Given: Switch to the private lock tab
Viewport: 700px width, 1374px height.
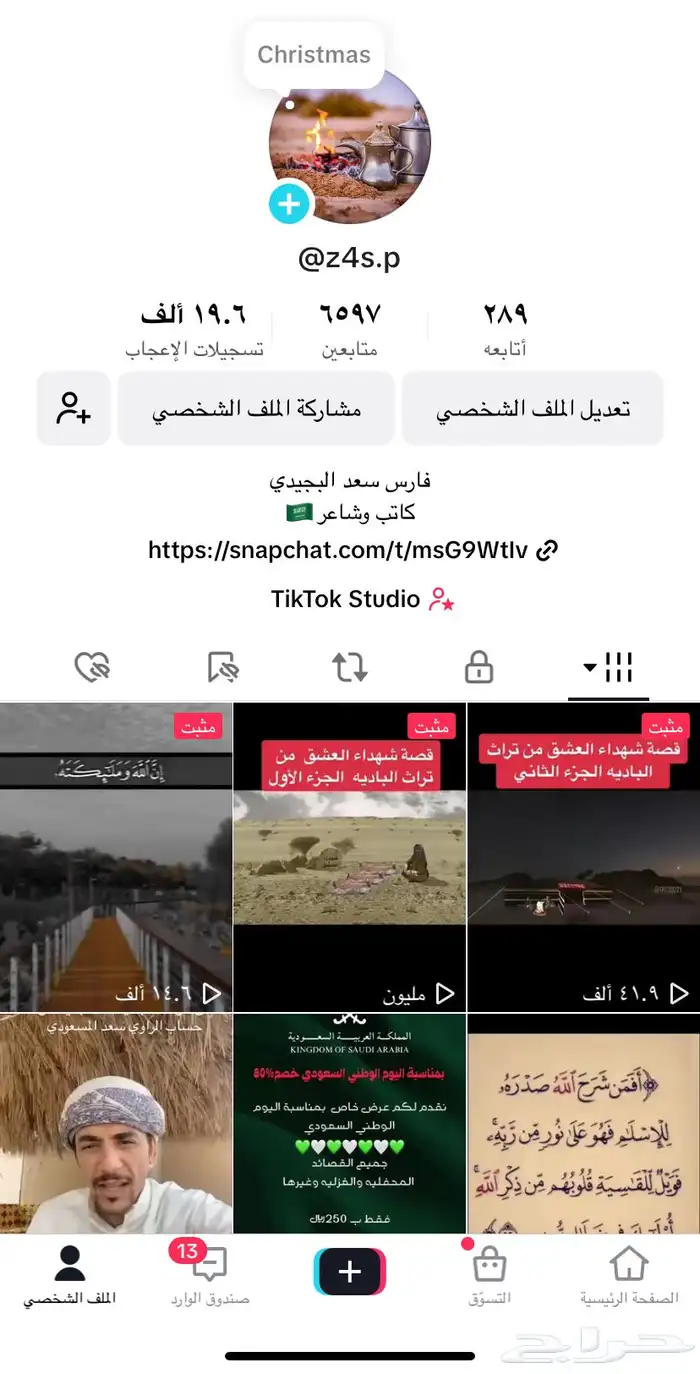Looking at the screenshot, I should click(479, 667).
